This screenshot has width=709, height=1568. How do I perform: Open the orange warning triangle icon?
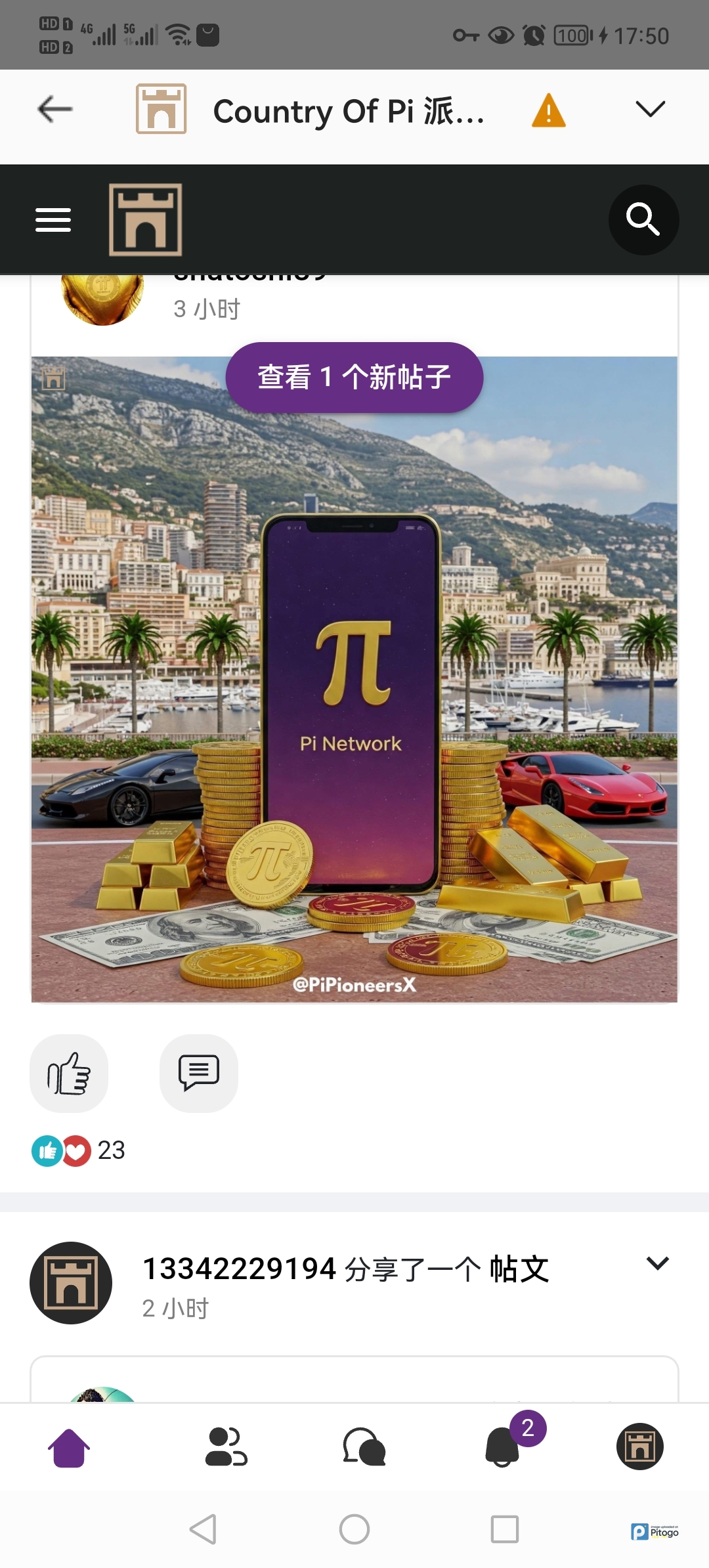click(x=549, y=110)
